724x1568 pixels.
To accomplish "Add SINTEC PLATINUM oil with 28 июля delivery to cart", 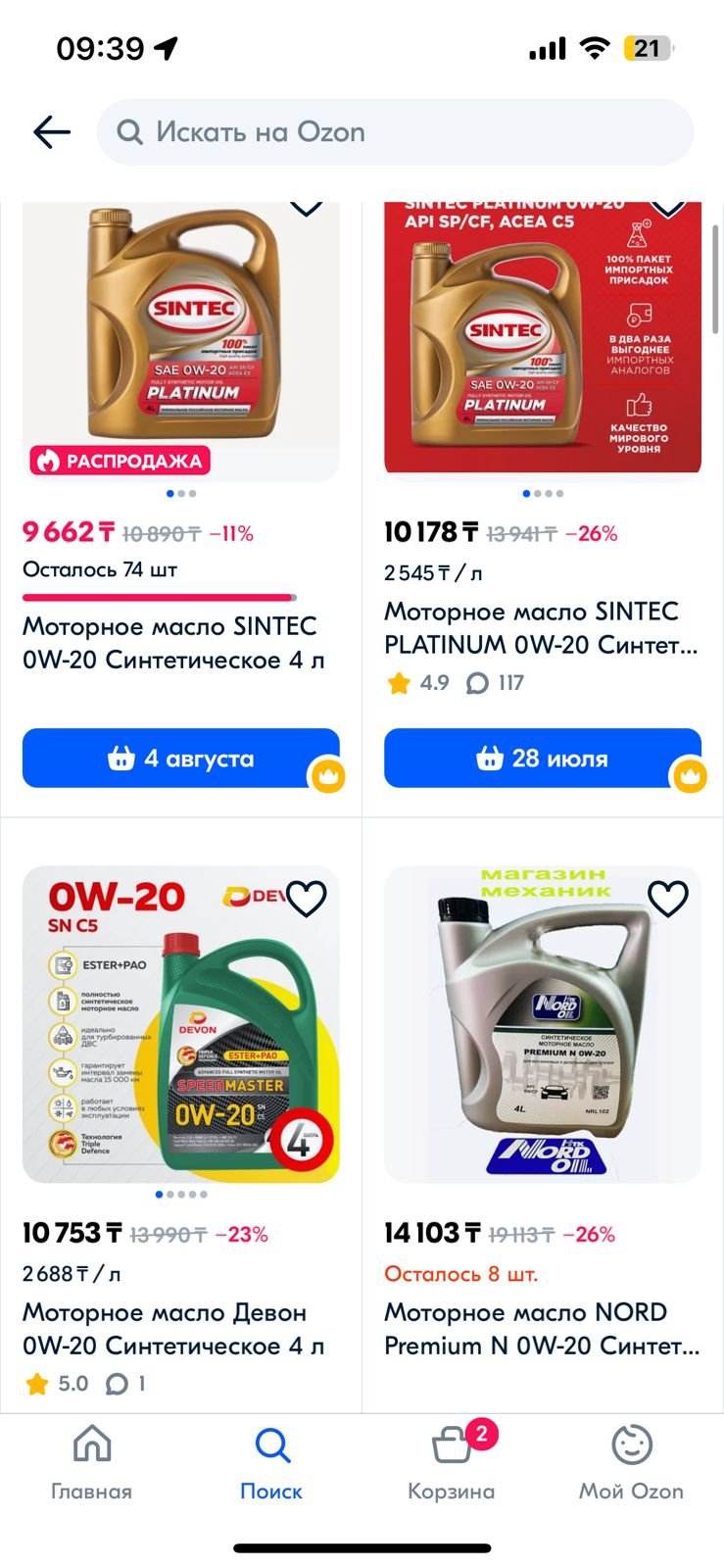I will point(543,758).
